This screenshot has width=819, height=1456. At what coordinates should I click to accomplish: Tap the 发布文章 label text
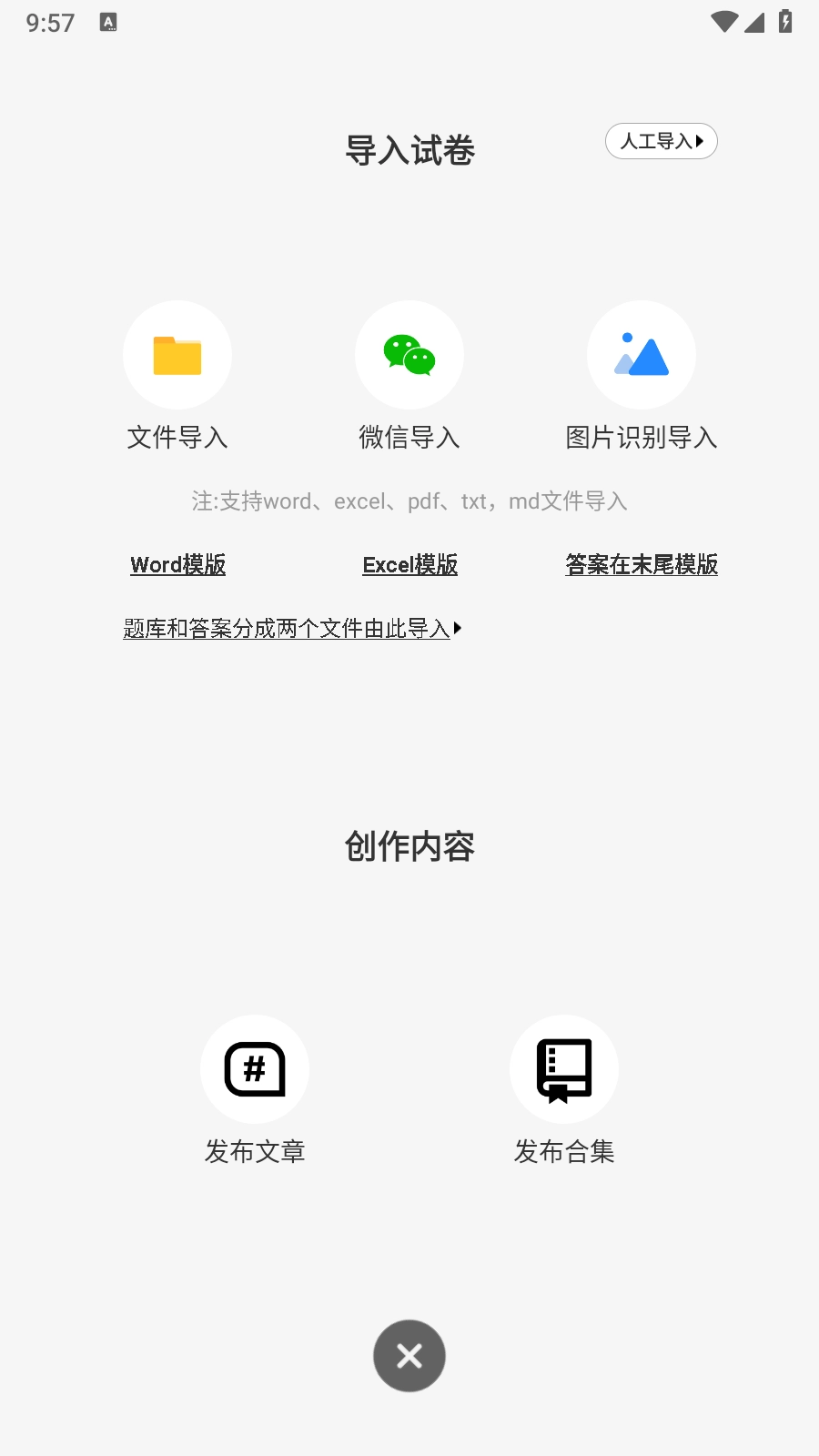click(x=255, y=1151)
